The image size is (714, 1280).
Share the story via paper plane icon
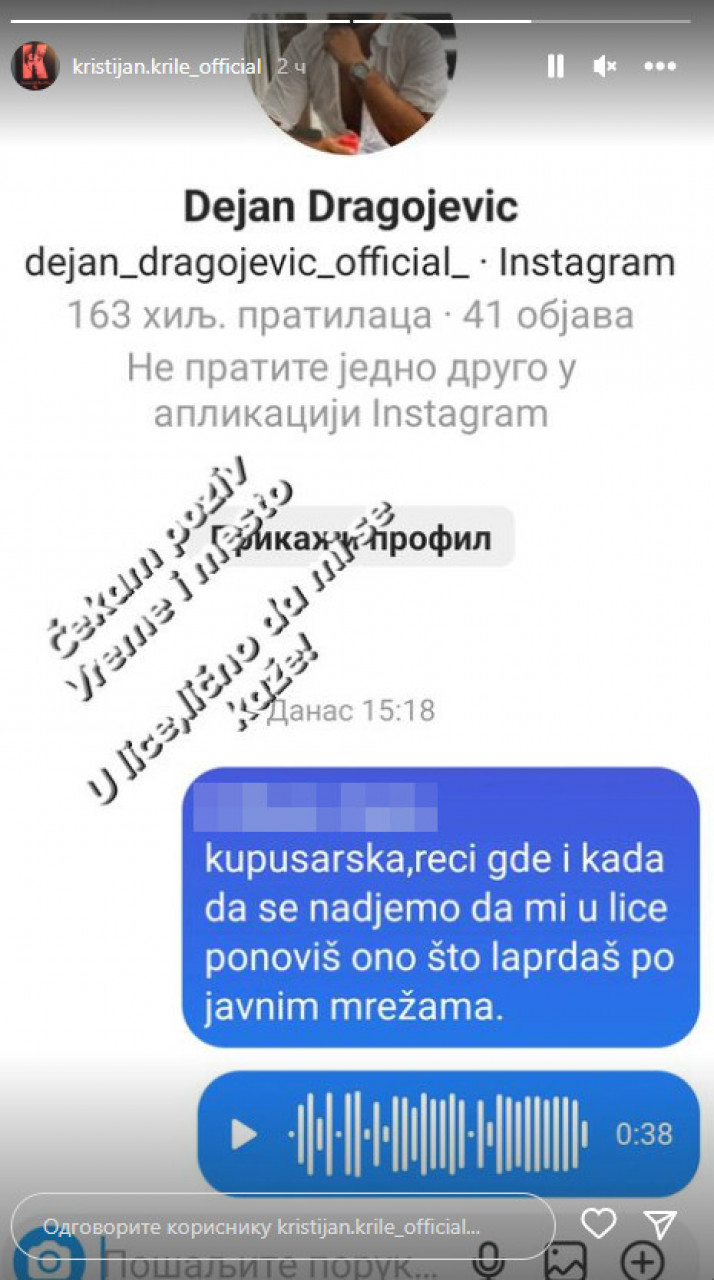pyautogui.click(x=661, y=1224)
